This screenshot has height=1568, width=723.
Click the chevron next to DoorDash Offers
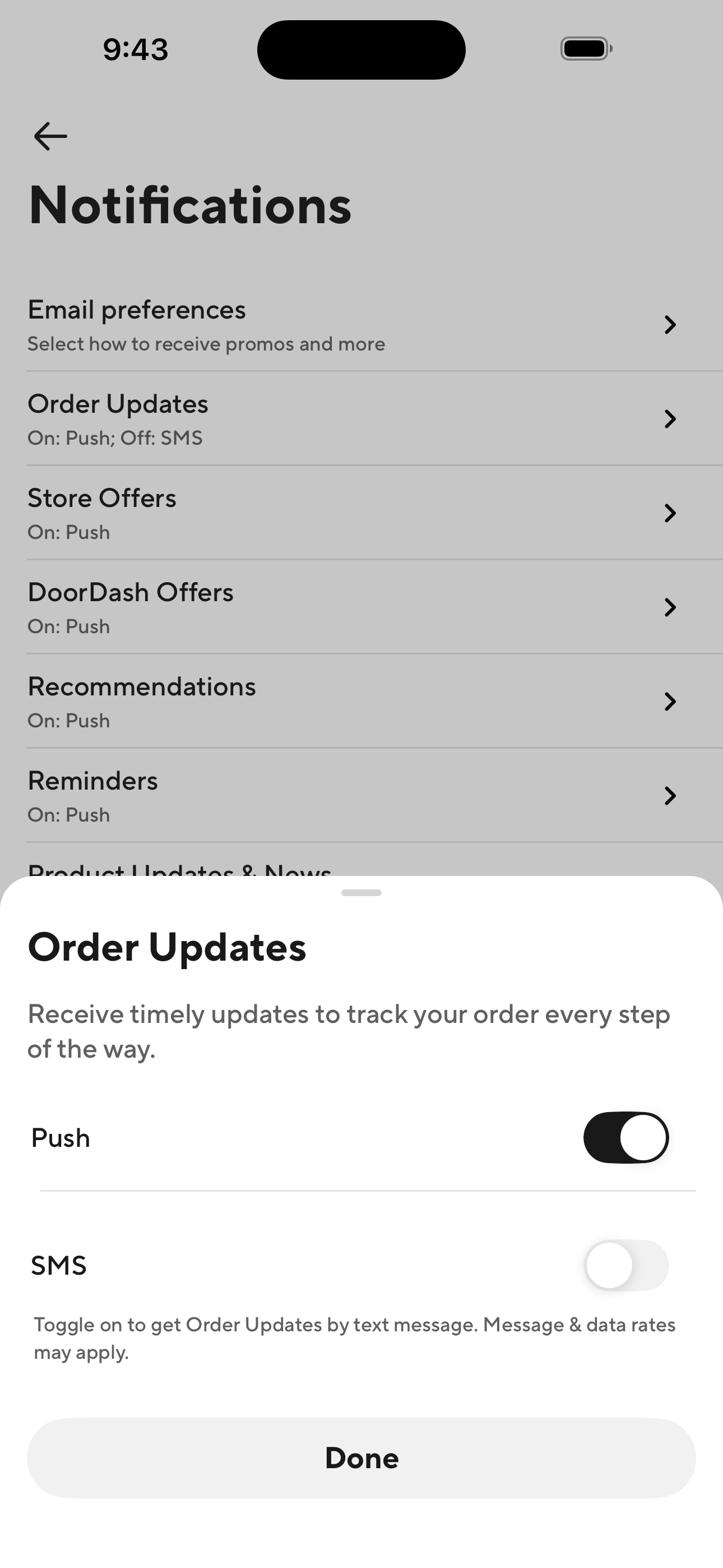pos(670,607)
